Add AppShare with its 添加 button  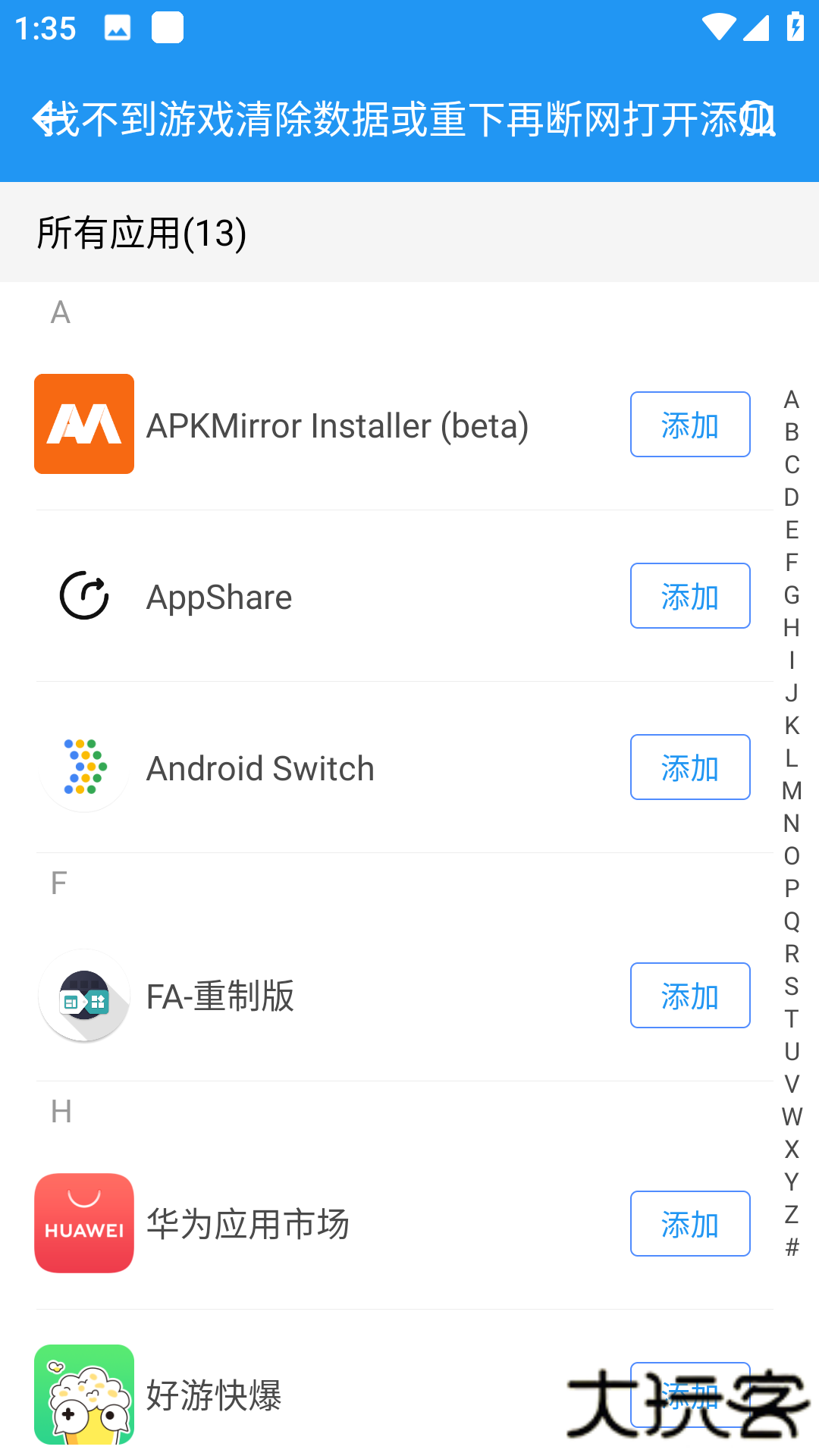click(x=689, y=595)
